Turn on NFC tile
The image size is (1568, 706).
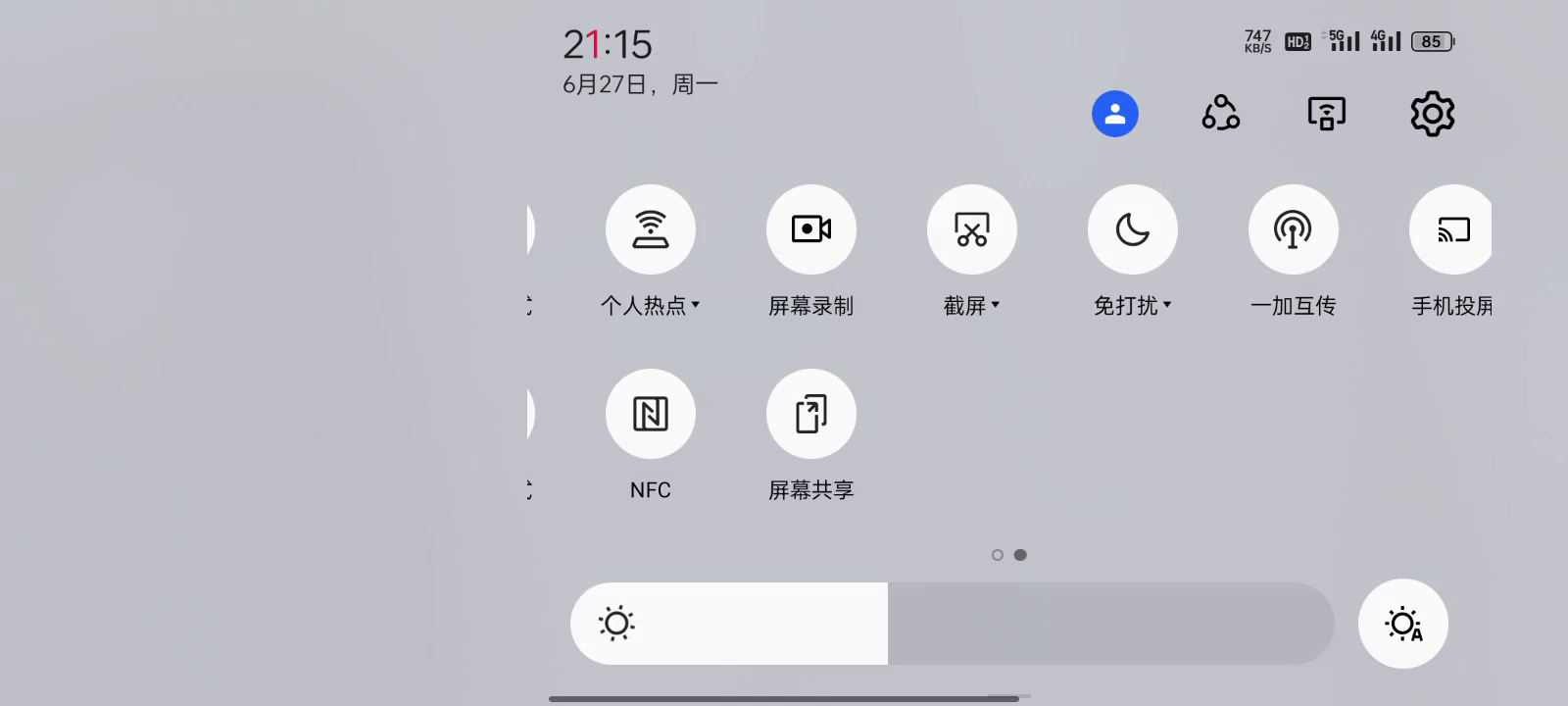(x=651, y=414)
